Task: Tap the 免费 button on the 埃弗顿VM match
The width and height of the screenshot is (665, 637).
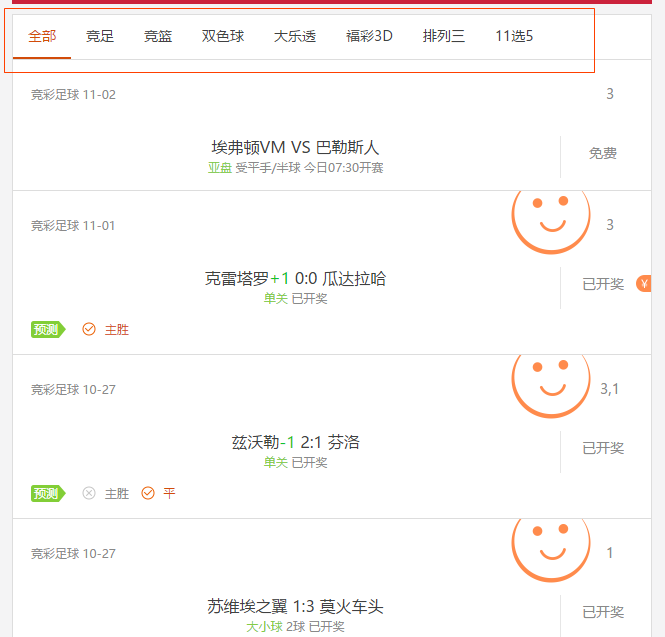Action: (x=602, y=153)
